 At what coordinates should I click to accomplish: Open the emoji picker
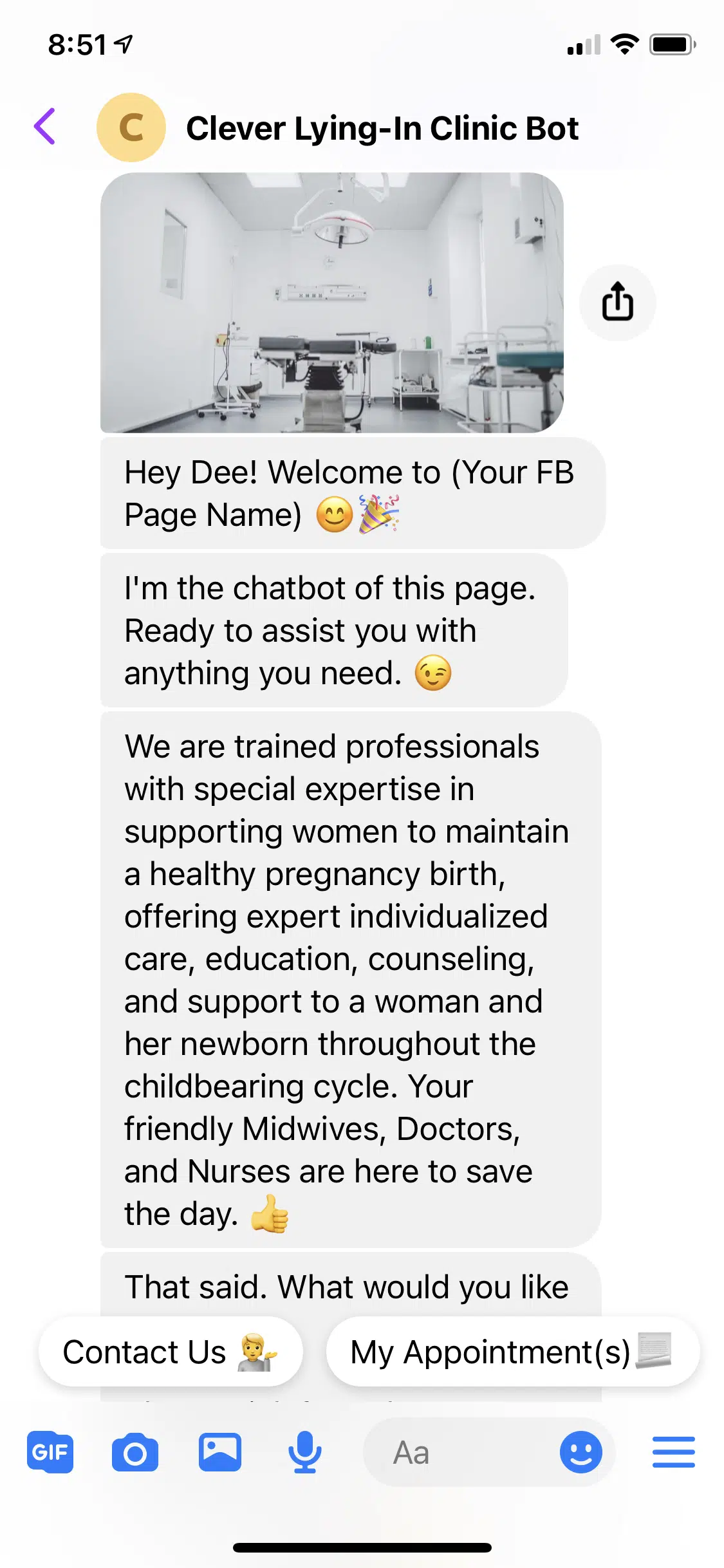580,1453
